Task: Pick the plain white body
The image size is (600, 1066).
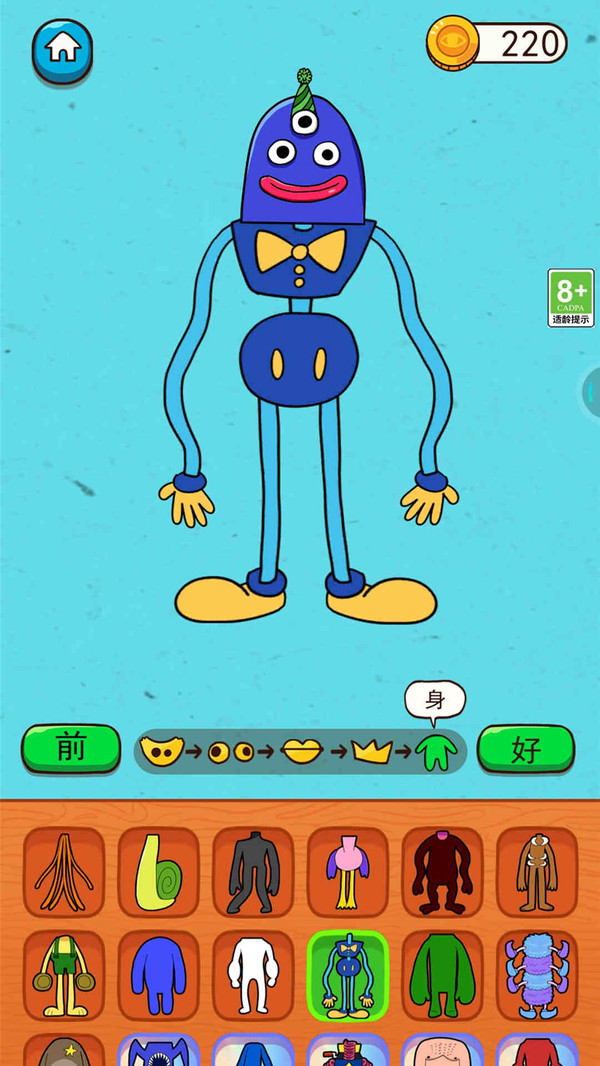Action: coord(253,976)
